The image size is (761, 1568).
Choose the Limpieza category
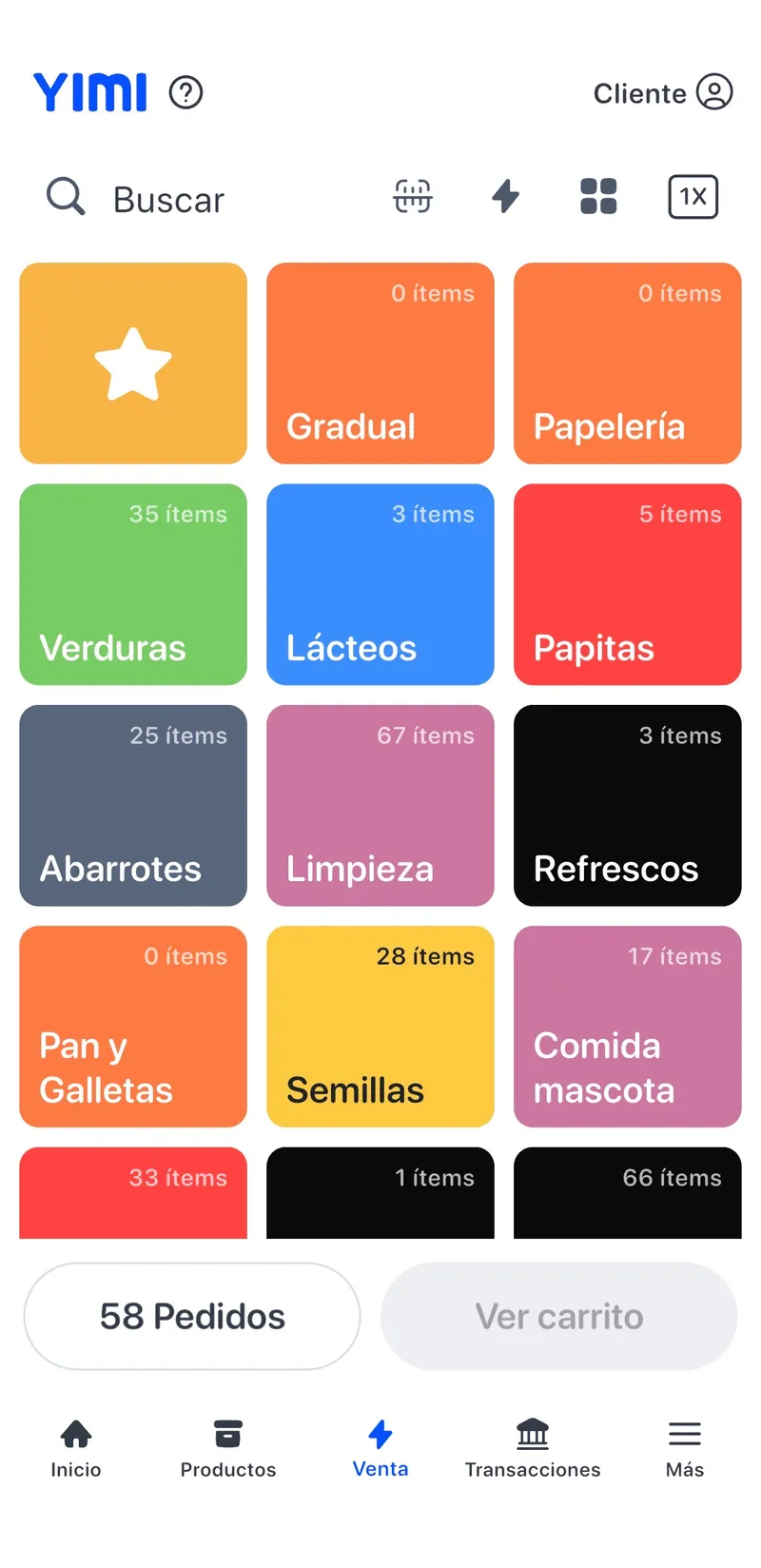click(380, 806)
